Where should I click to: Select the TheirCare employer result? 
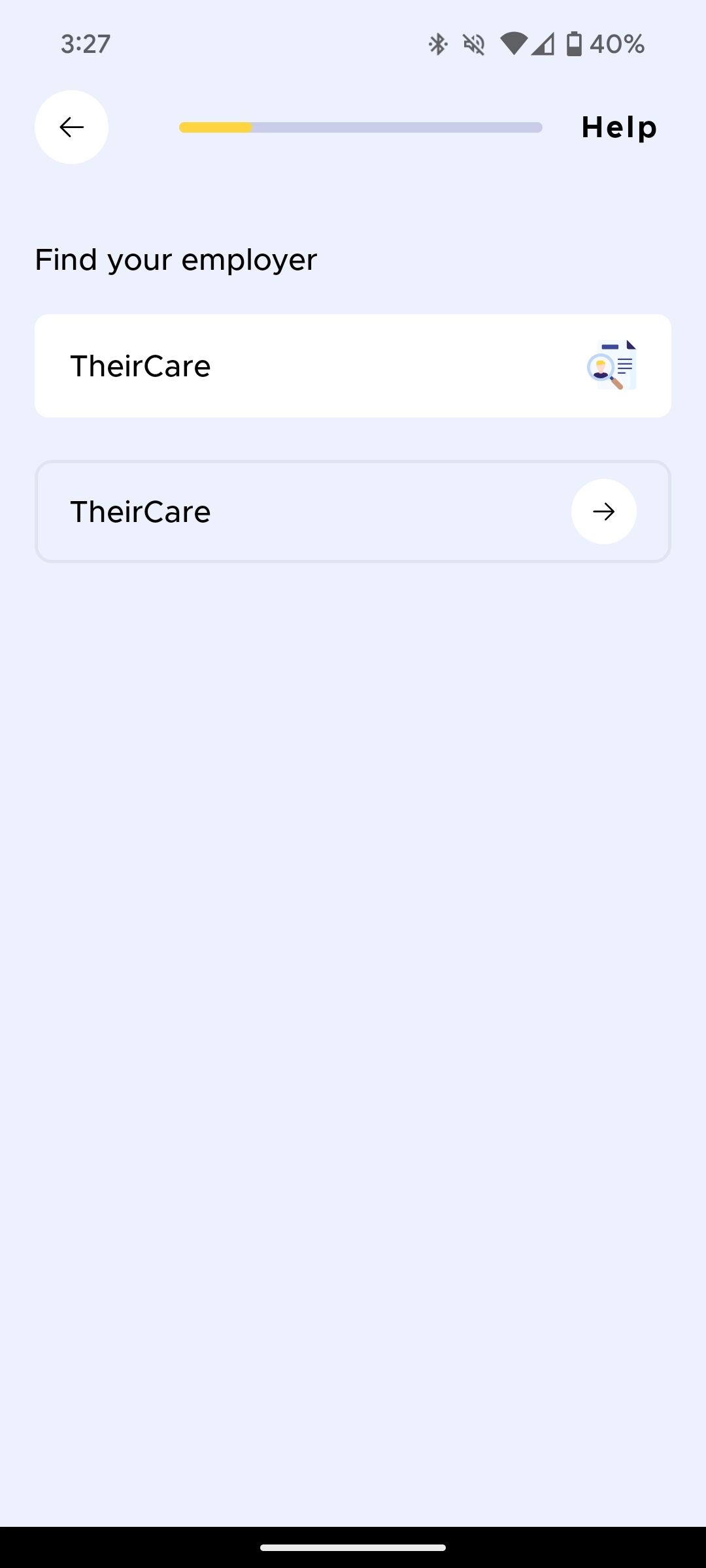[x=353, y=512]
